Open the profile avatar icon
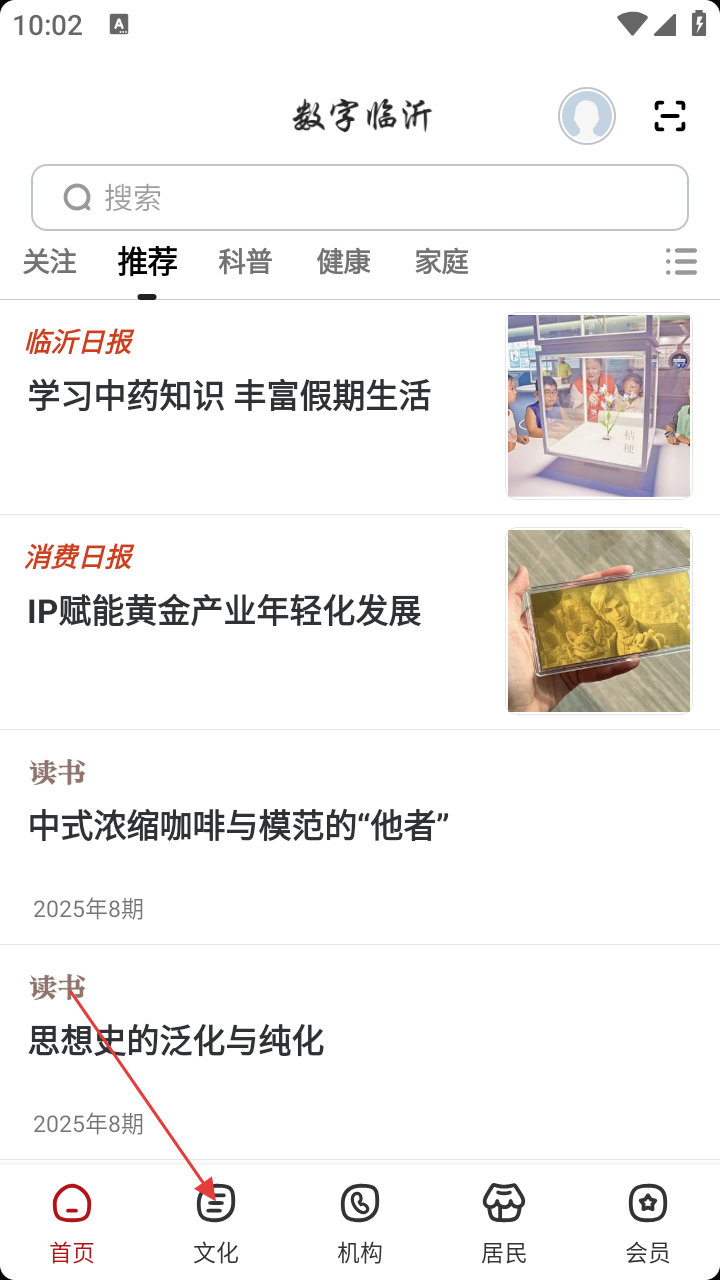Image resolution: width=720 pixels, height=1280 pixels. pos(586,116)
